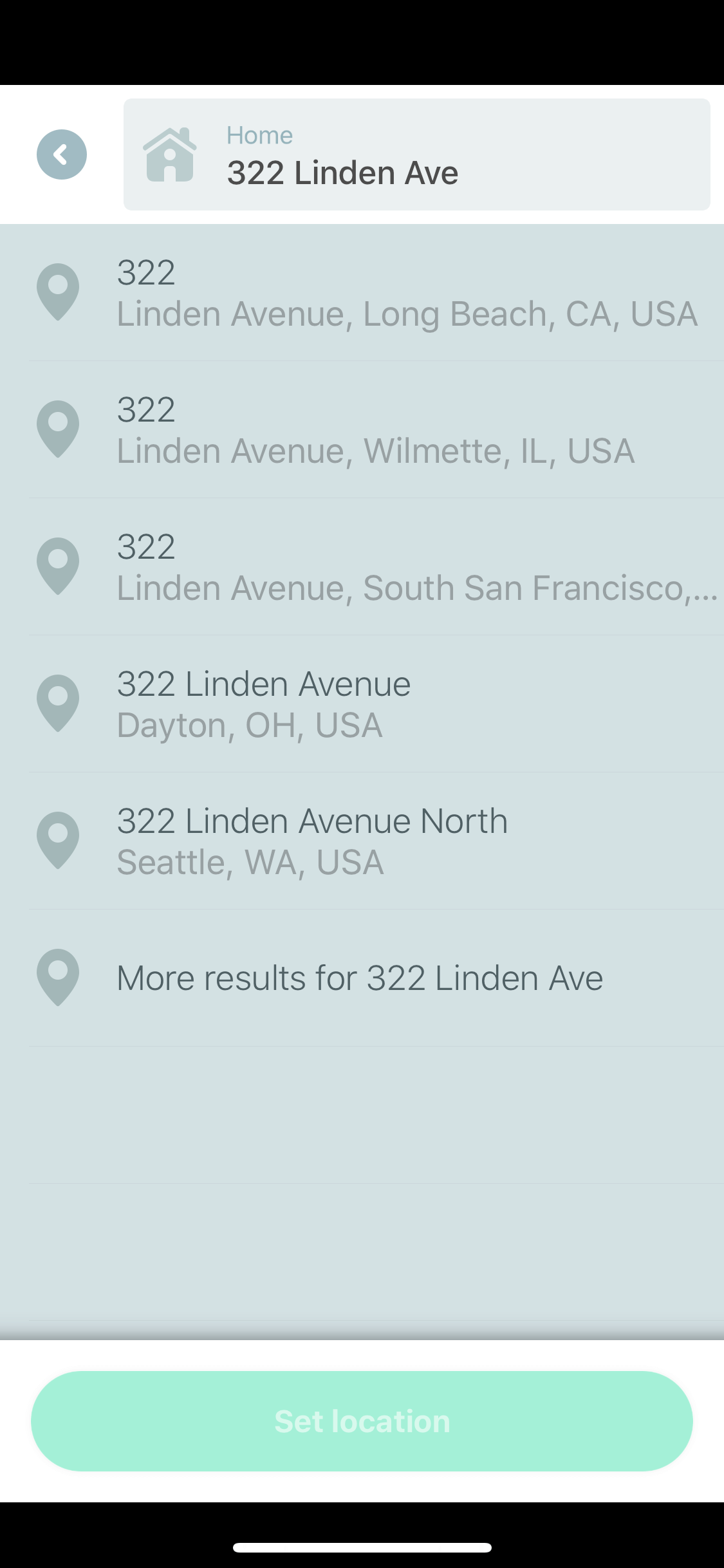This screenshot has height=1568, width=724.
Task: Tap the Set location button
Action: (362, 1421)
